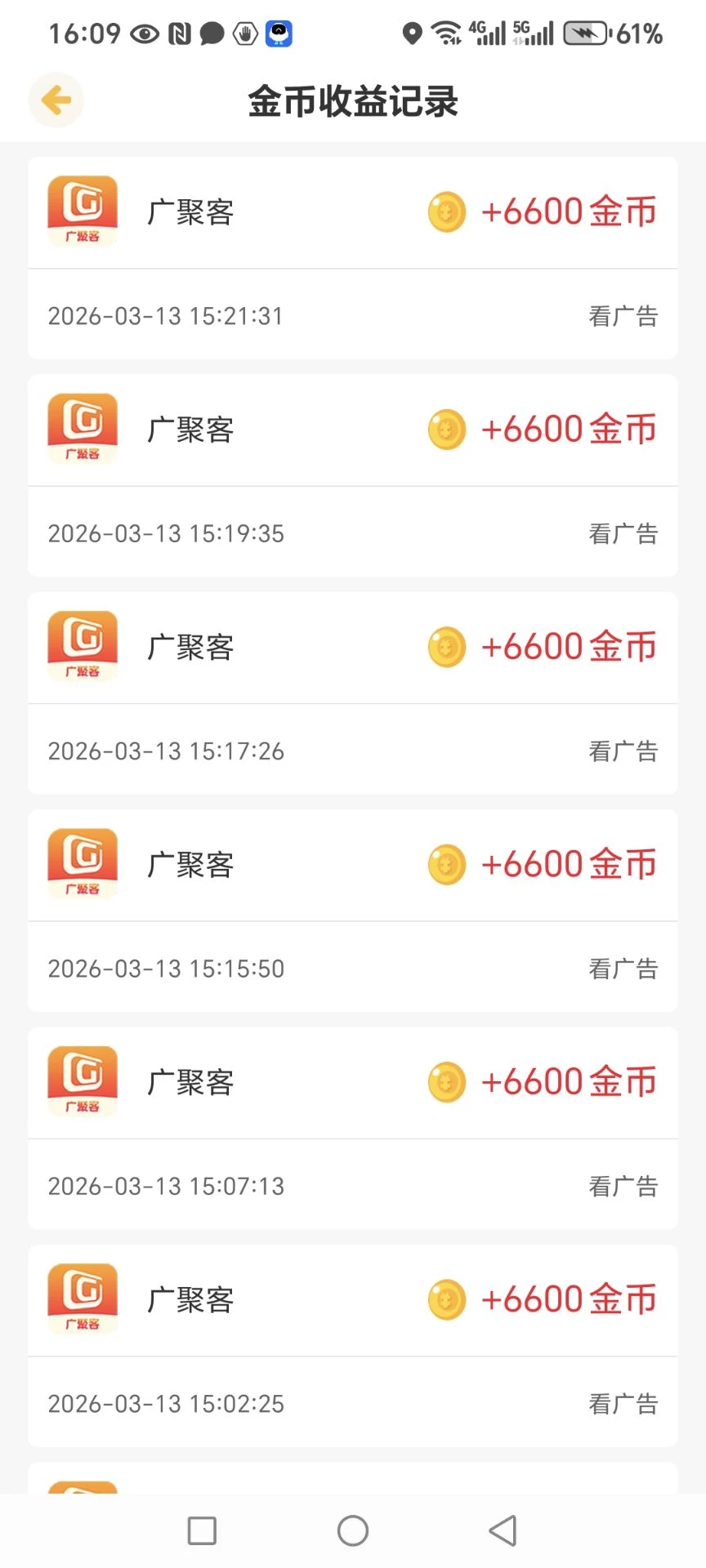
Task: Go to the home screen via circle button
Action: click(353, 1530)
